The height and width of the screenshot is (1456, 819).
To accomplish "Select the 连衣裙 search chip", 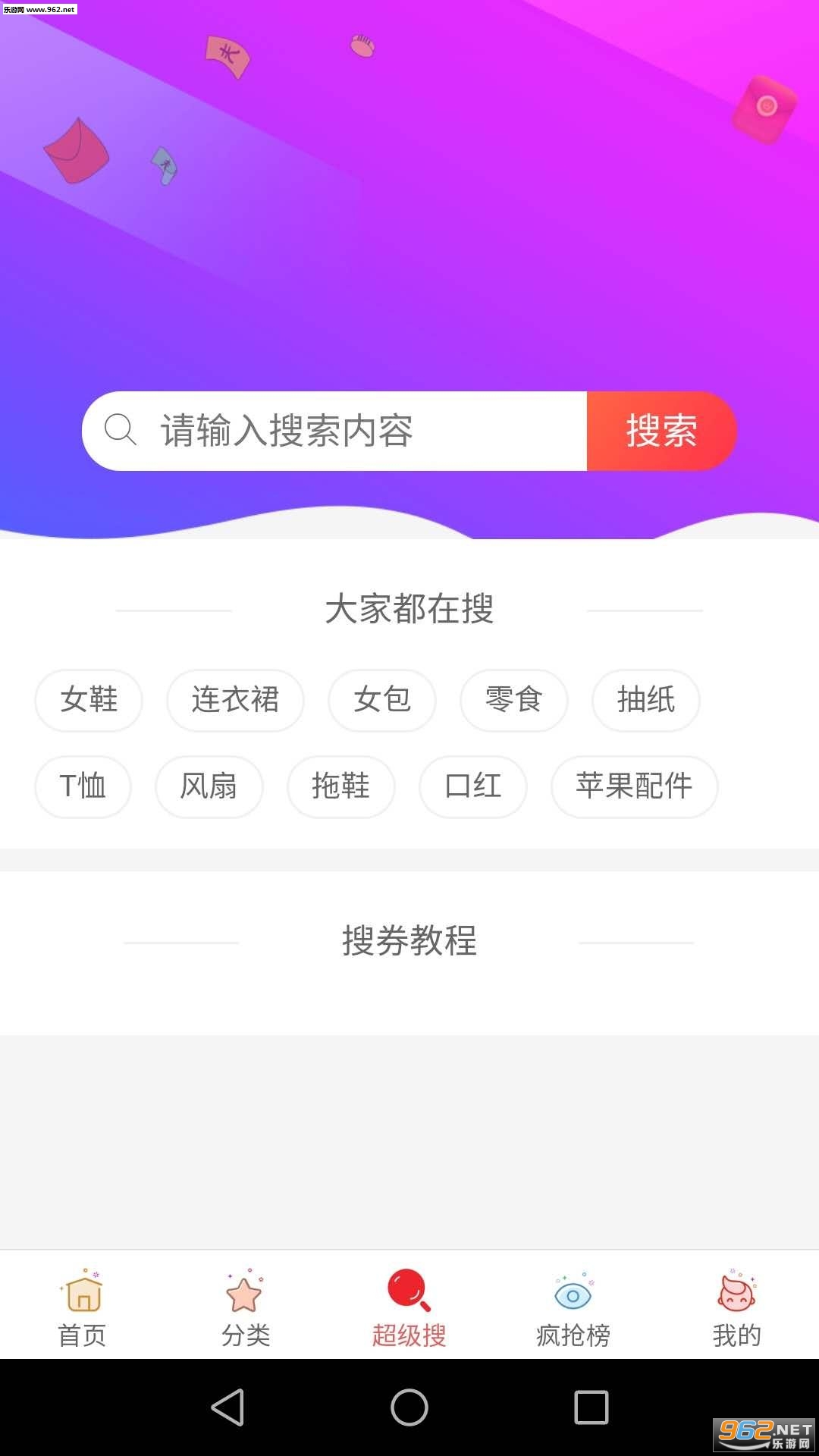I will coord(235,700).
